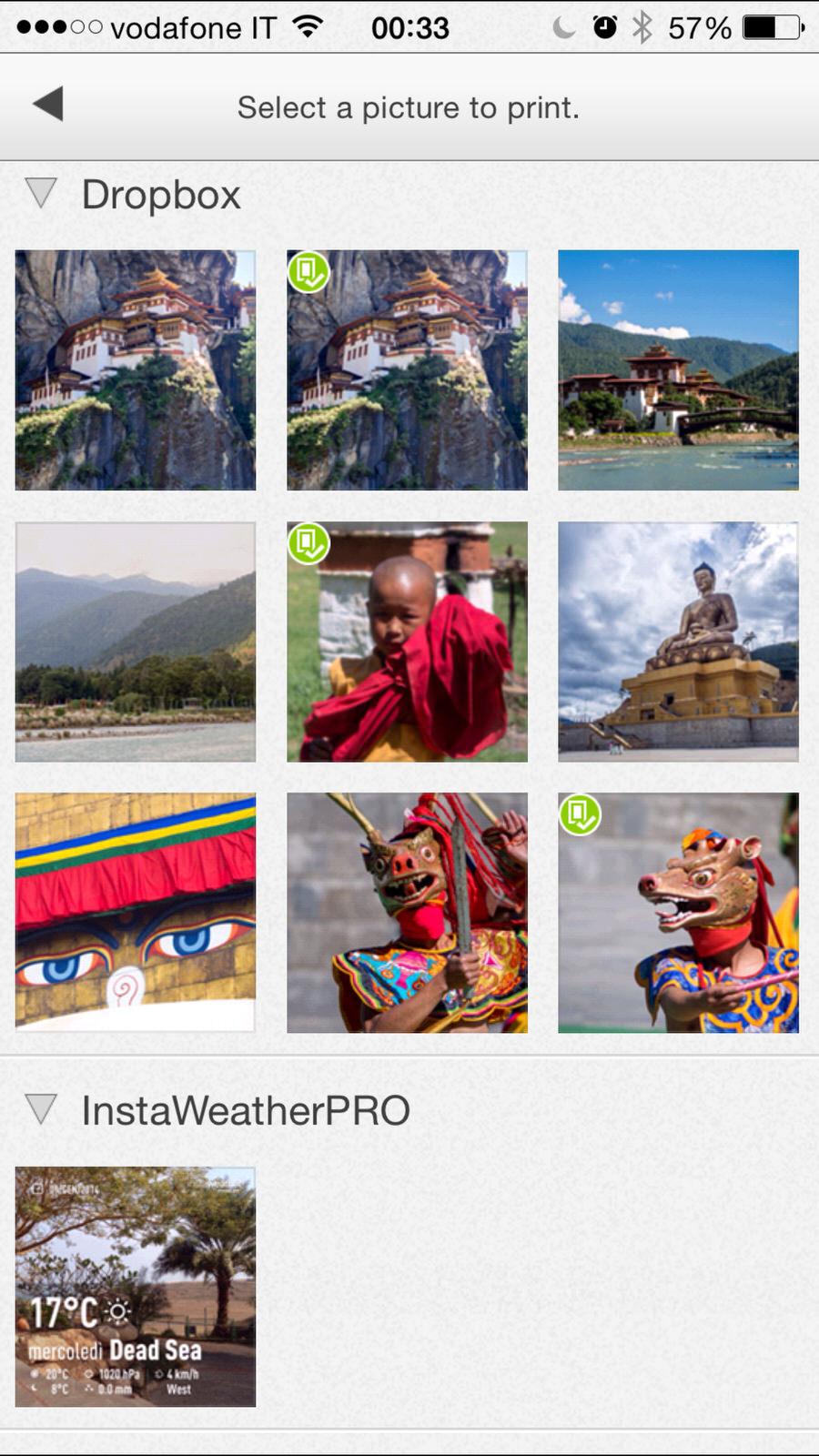
Task: Collapse the Dropbox album section
Action: click(41, 193)
